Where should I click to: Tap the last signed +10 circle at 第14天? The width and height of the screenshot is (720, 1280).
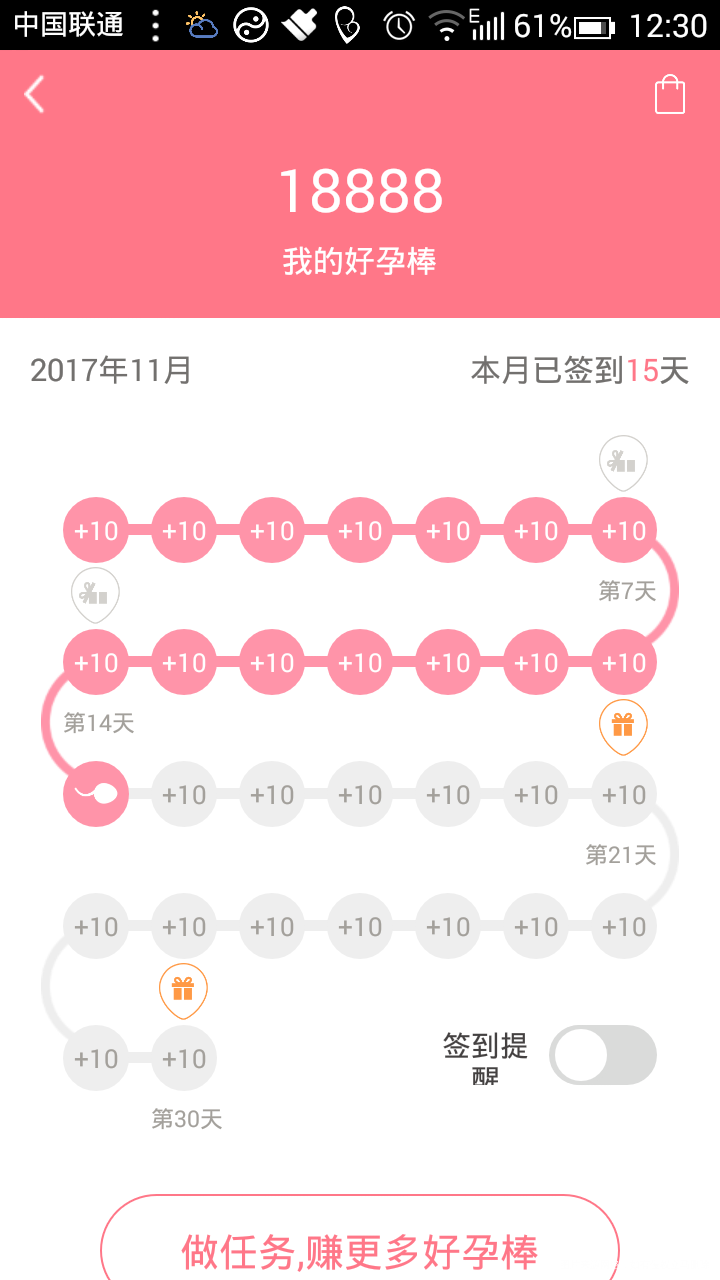(x=95, y=661)
